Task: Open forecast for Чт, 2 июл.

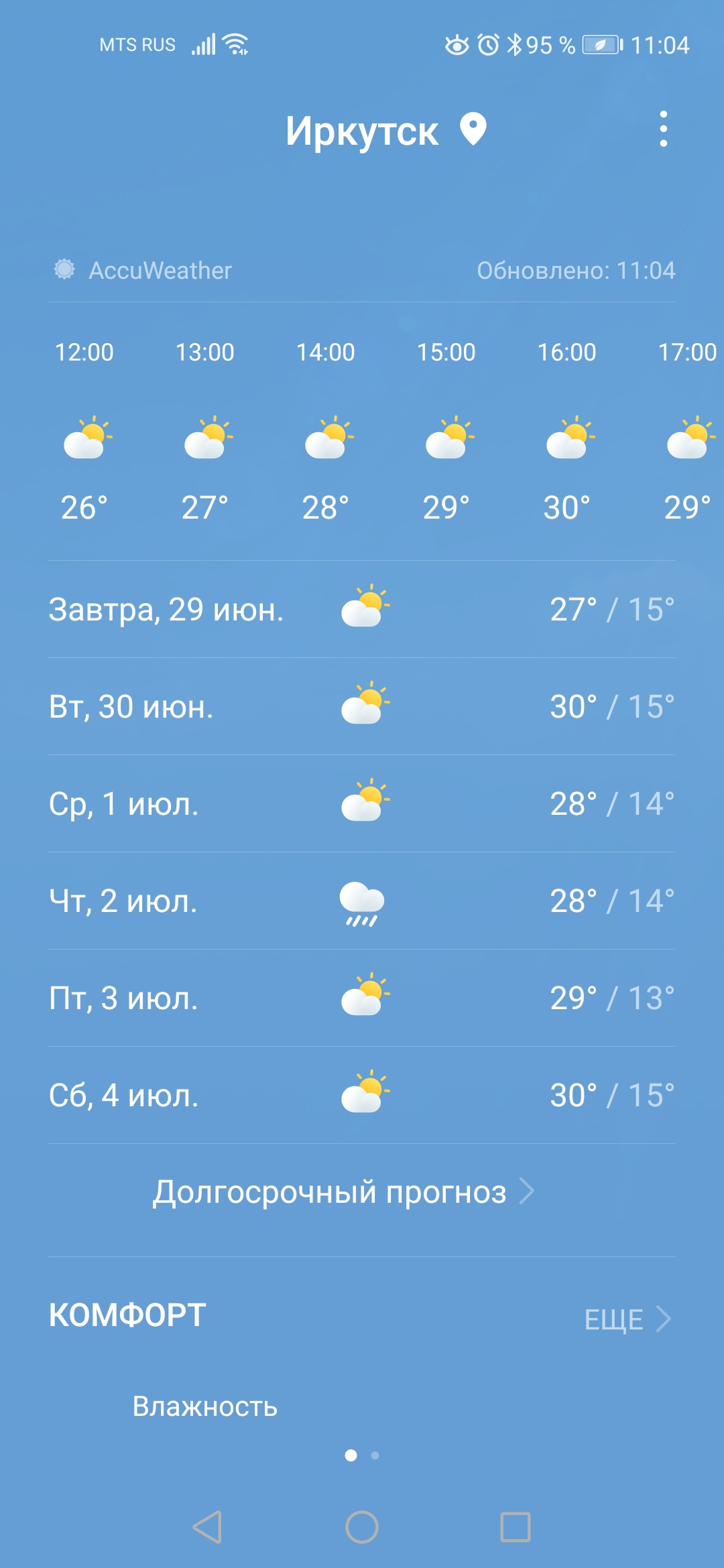Action: tap(362, 901)
